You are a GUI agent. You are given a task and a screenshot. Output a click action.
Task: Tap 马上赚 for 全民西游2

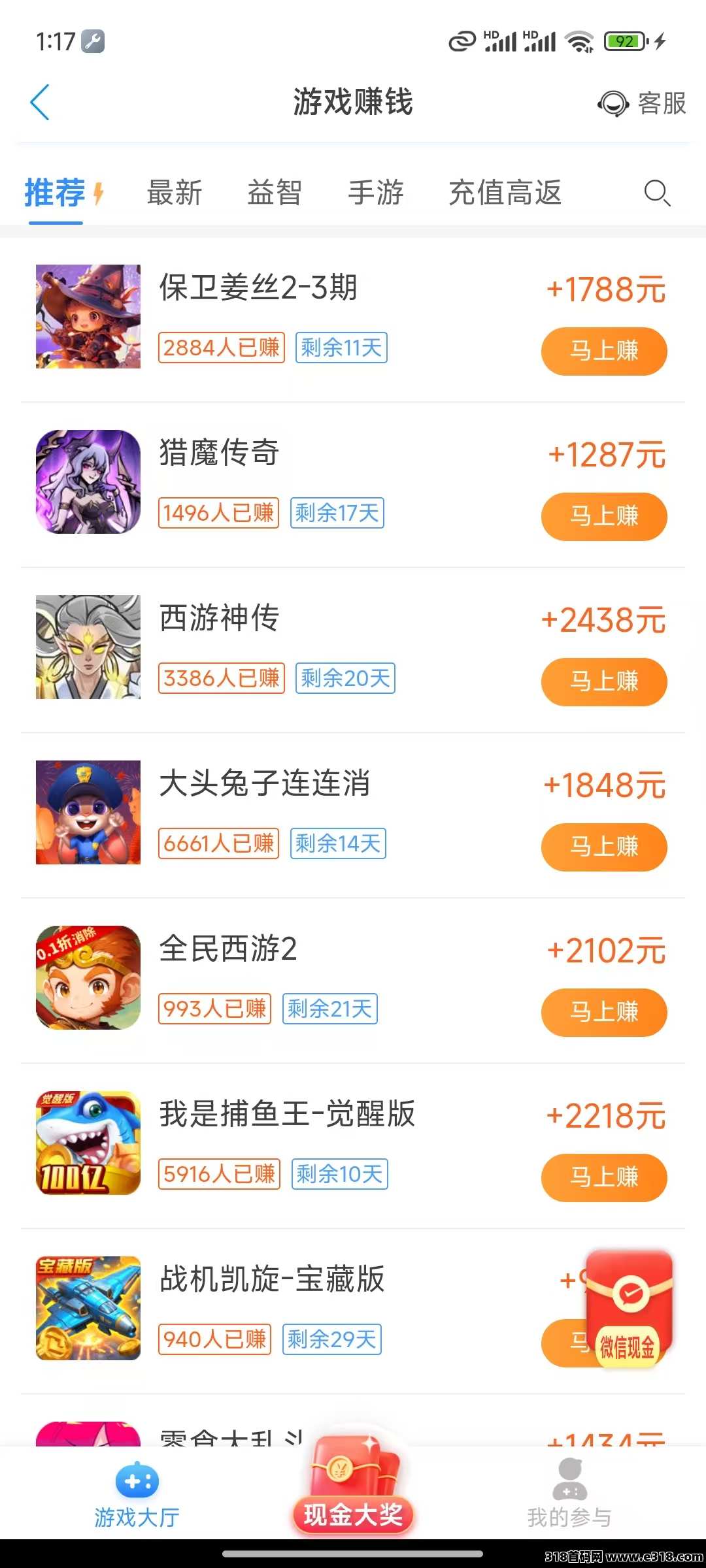tap(604, 1013)
